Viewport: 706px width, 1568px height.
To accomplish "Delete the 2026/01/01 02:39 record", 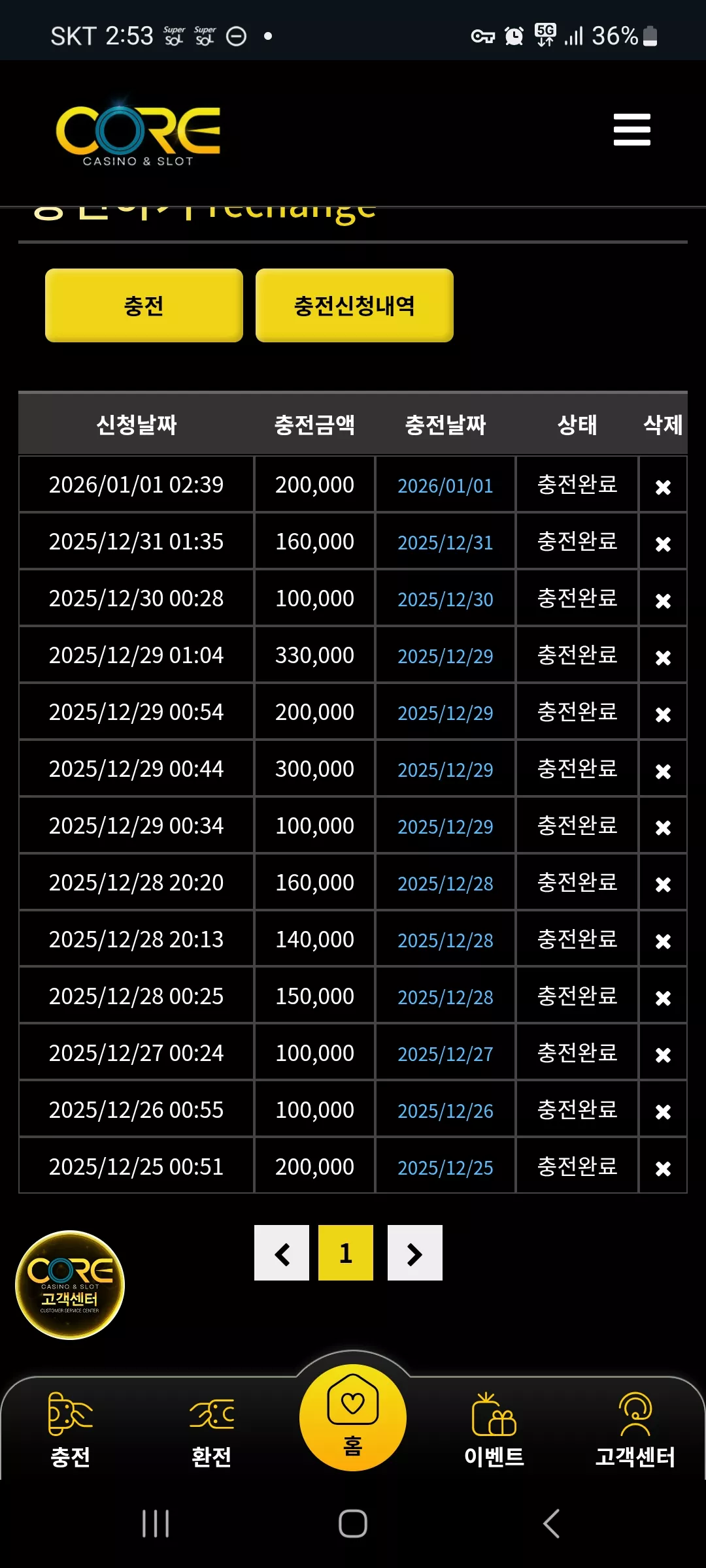I will [x=663, y=487].
